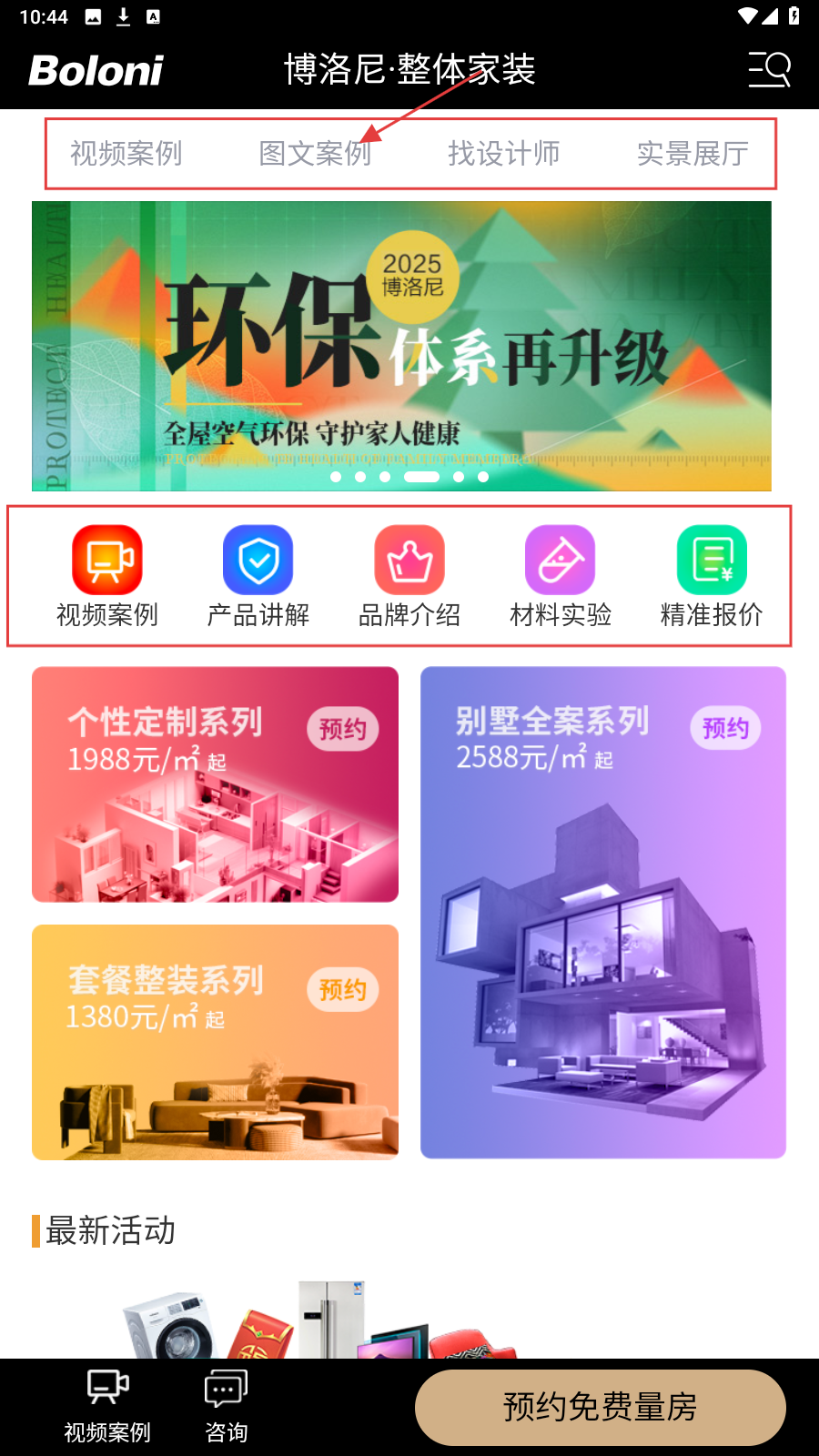Open 咨询 in the bottom bar

(x=226, y=1406)
